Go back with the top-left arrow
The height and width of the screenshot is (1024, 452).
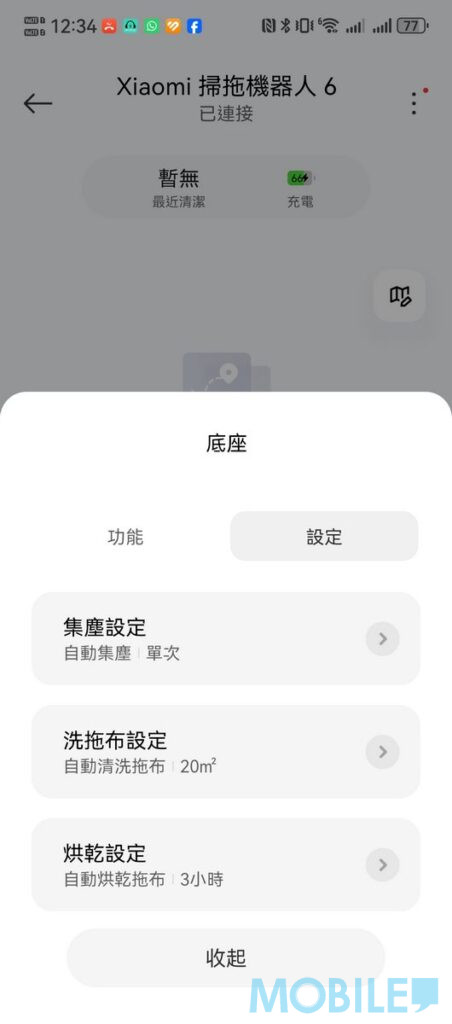38,103
